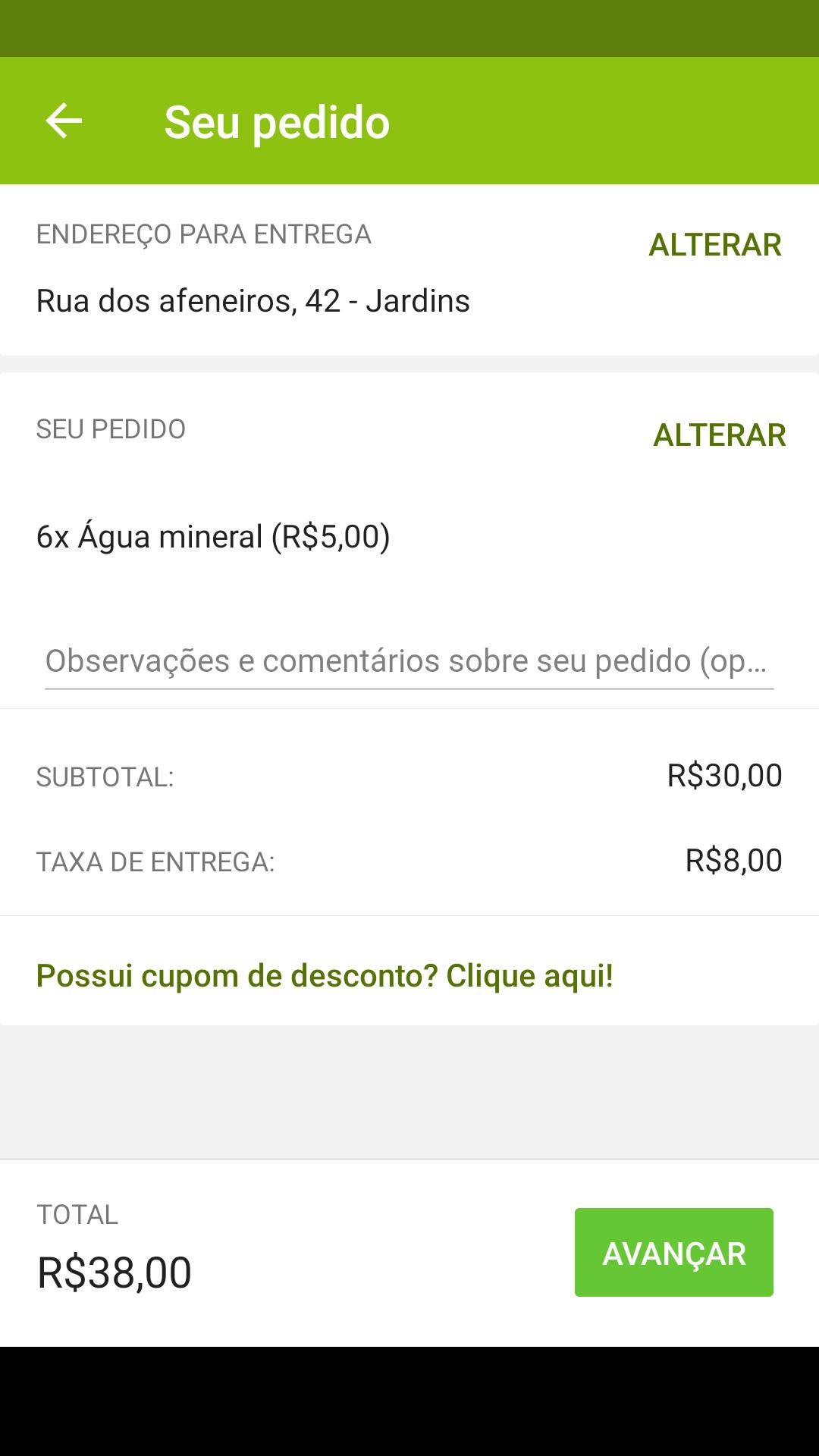Focus the order observations and comments field
The image size is (819, 1456).
pos(408,661)
